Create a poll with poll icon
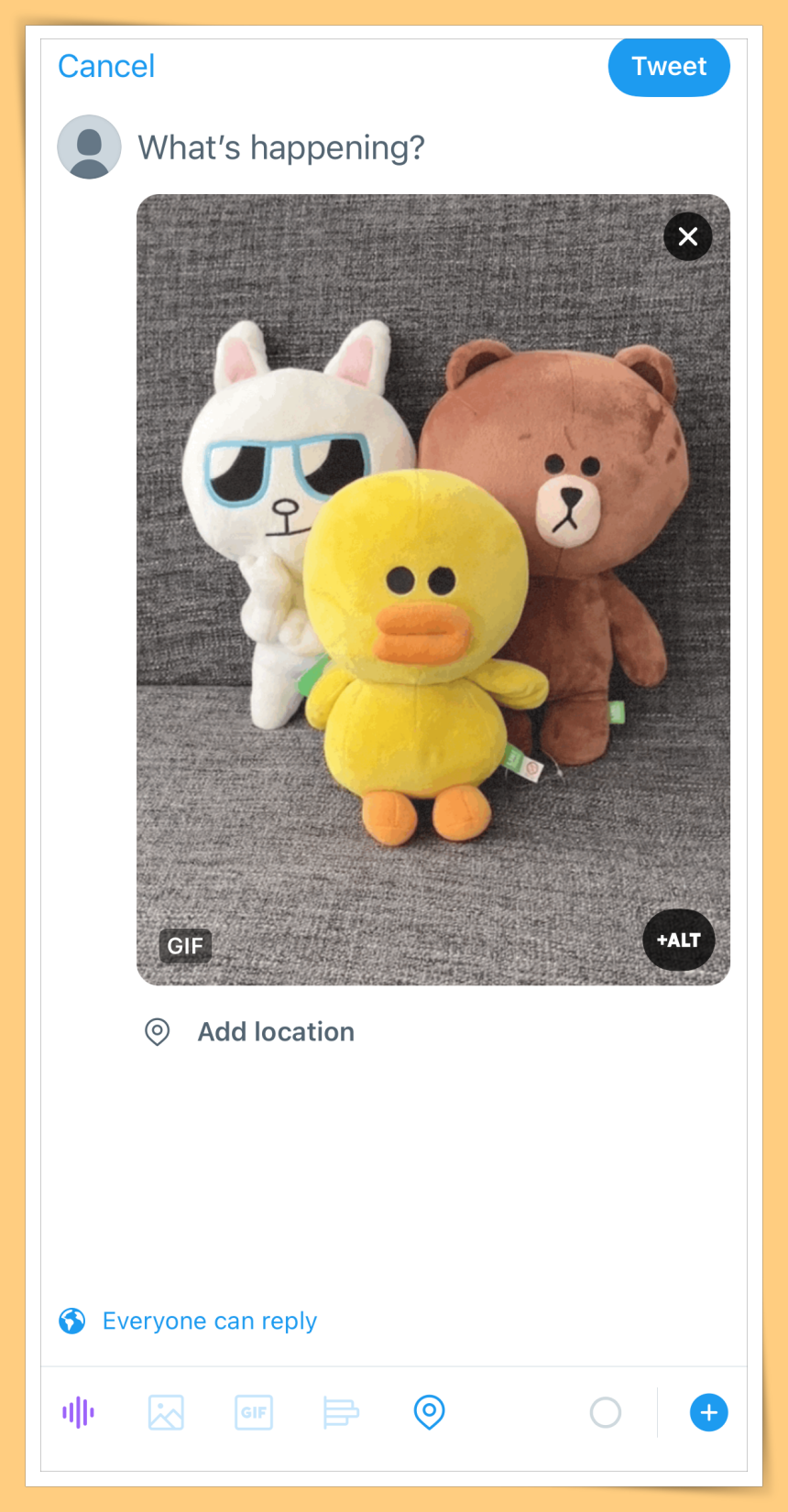The height and width of the screenshot is (1512, 788). 341,1412
